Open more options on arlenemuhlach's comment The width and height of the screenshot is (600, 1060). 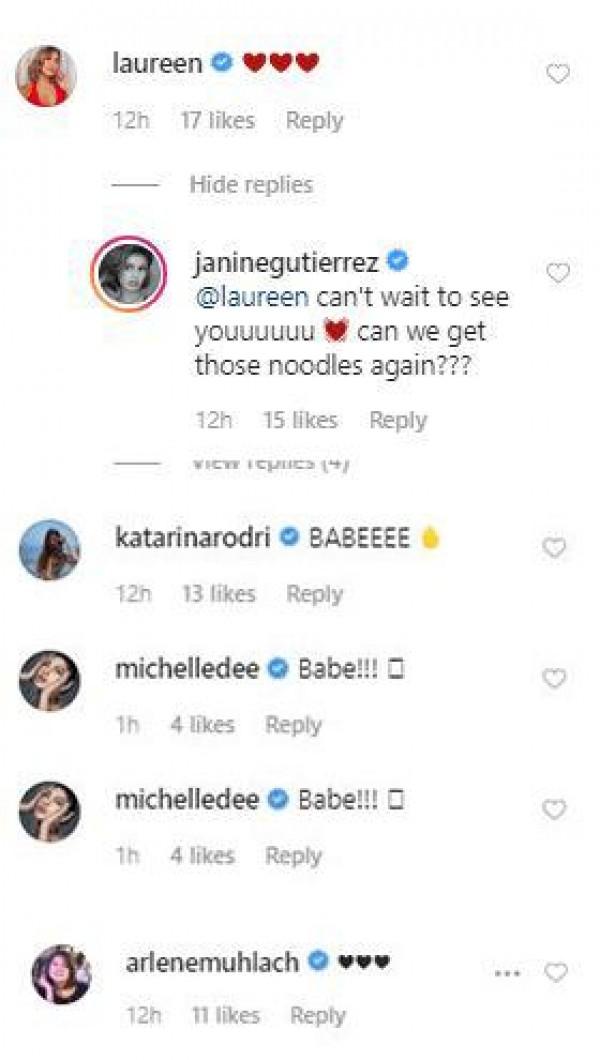click(510, 972)
